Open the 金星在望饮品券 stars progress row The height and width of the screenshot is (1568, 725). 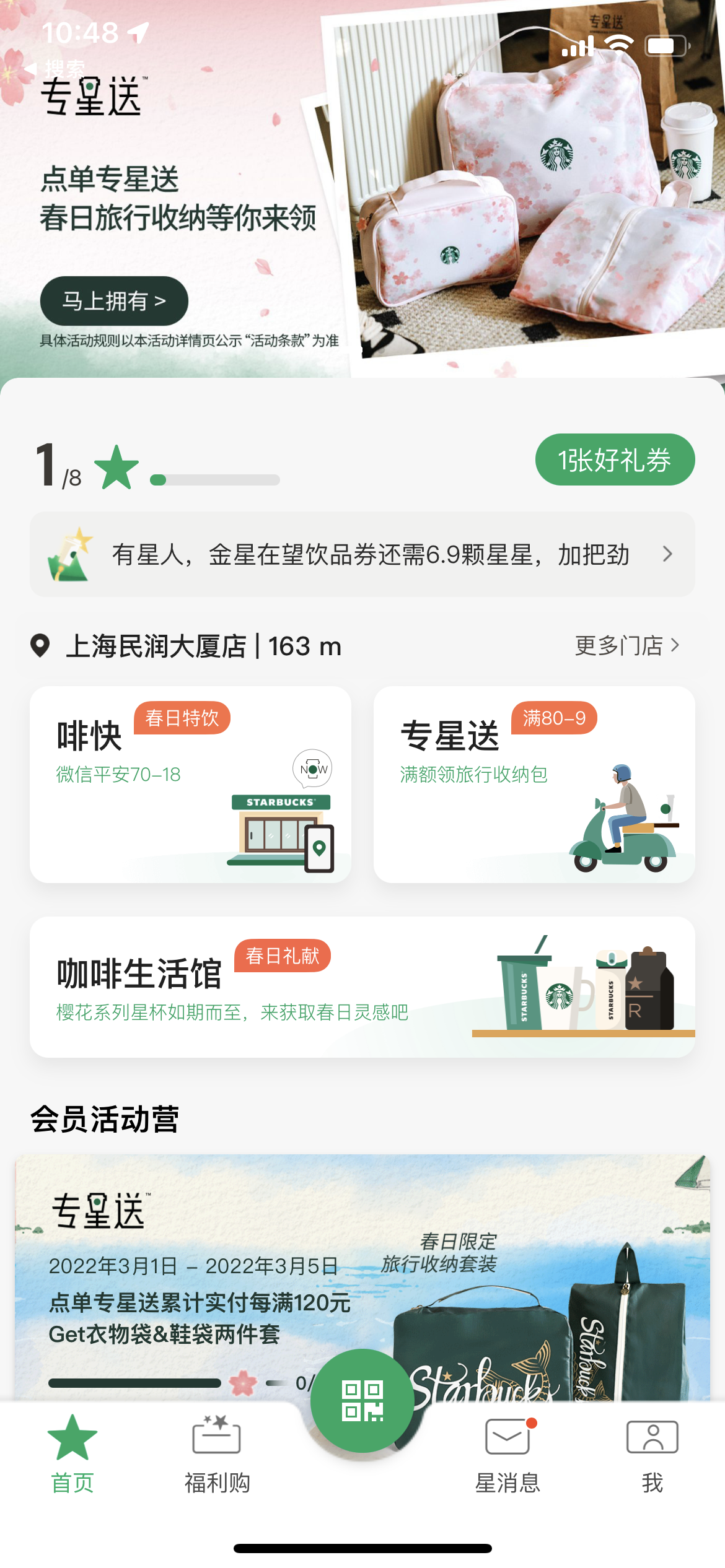pyautogui.click(x=362, y=554)
